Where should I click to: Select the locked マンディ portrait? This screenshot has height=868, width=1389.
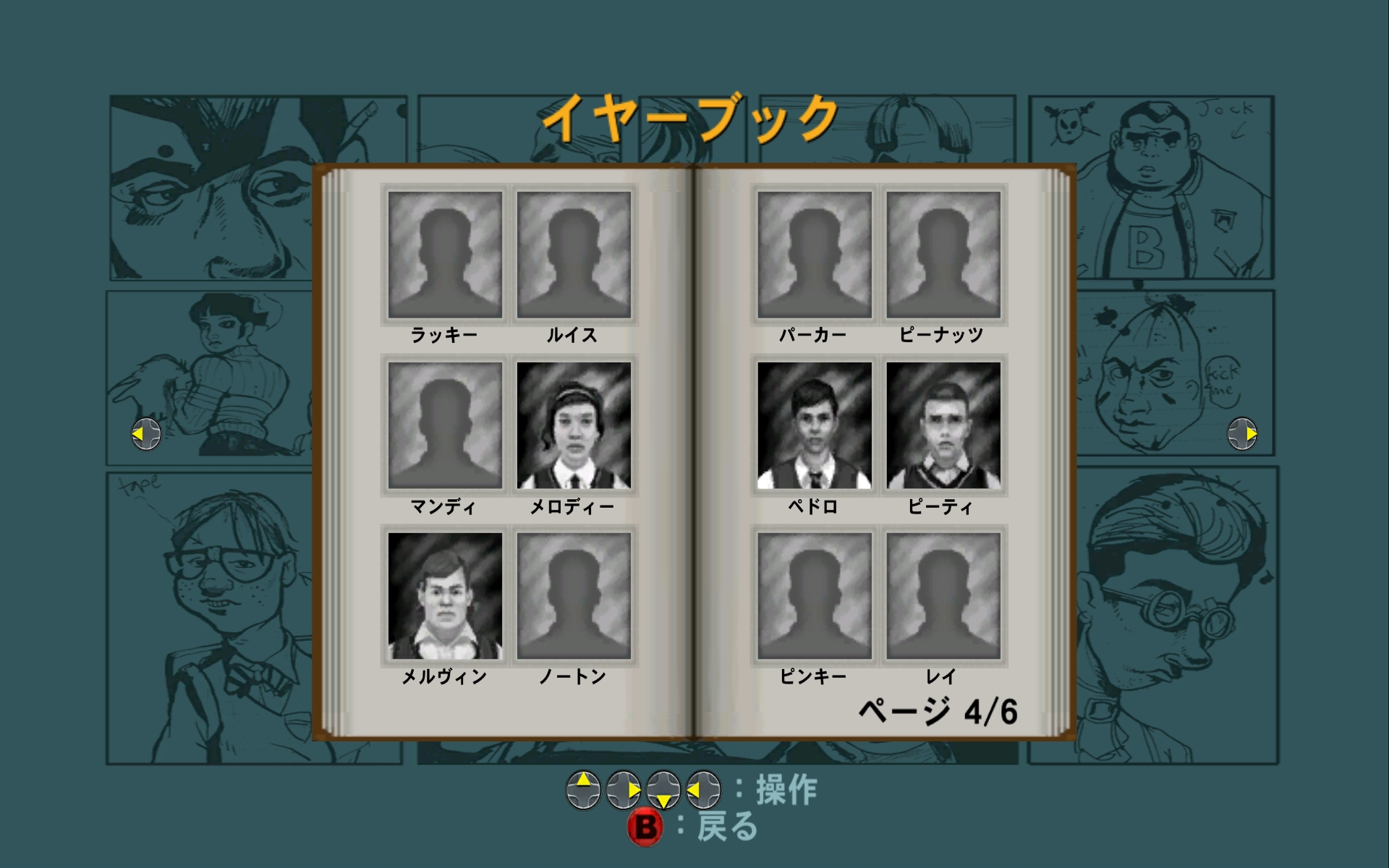click(445, 425)
